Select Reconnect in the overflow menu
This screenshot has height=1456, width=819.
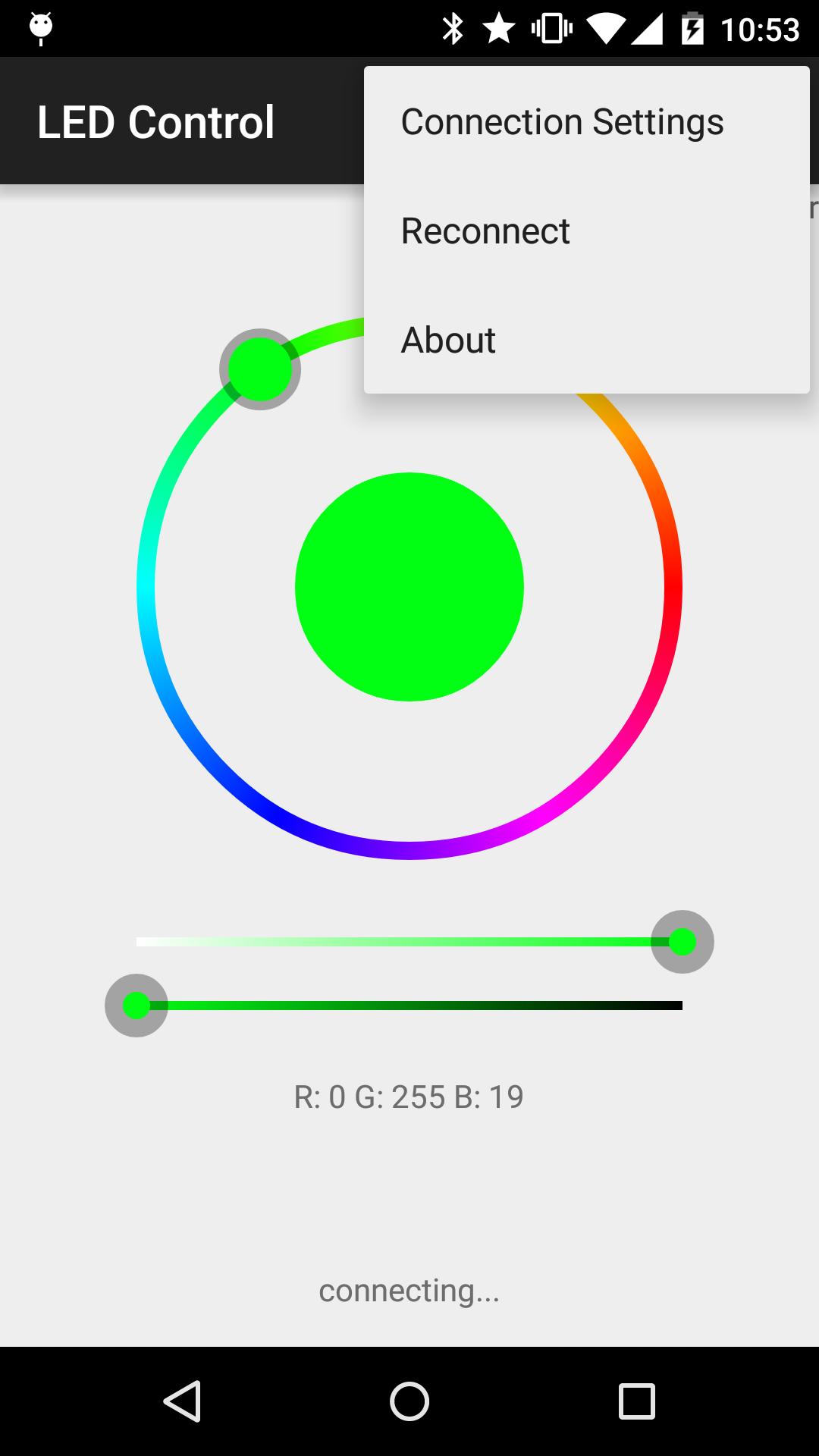click(485, 231)
